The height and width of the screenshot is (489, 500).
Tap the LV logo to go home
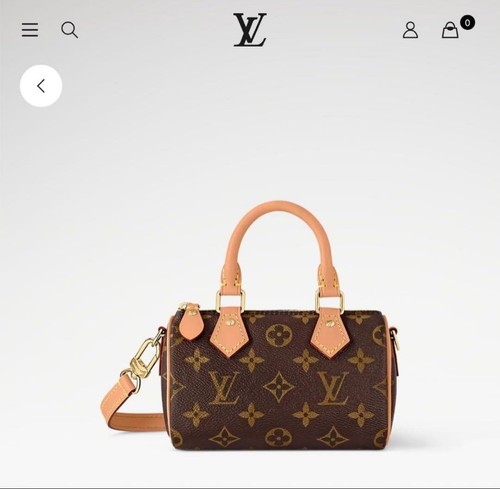coord(250,30)
